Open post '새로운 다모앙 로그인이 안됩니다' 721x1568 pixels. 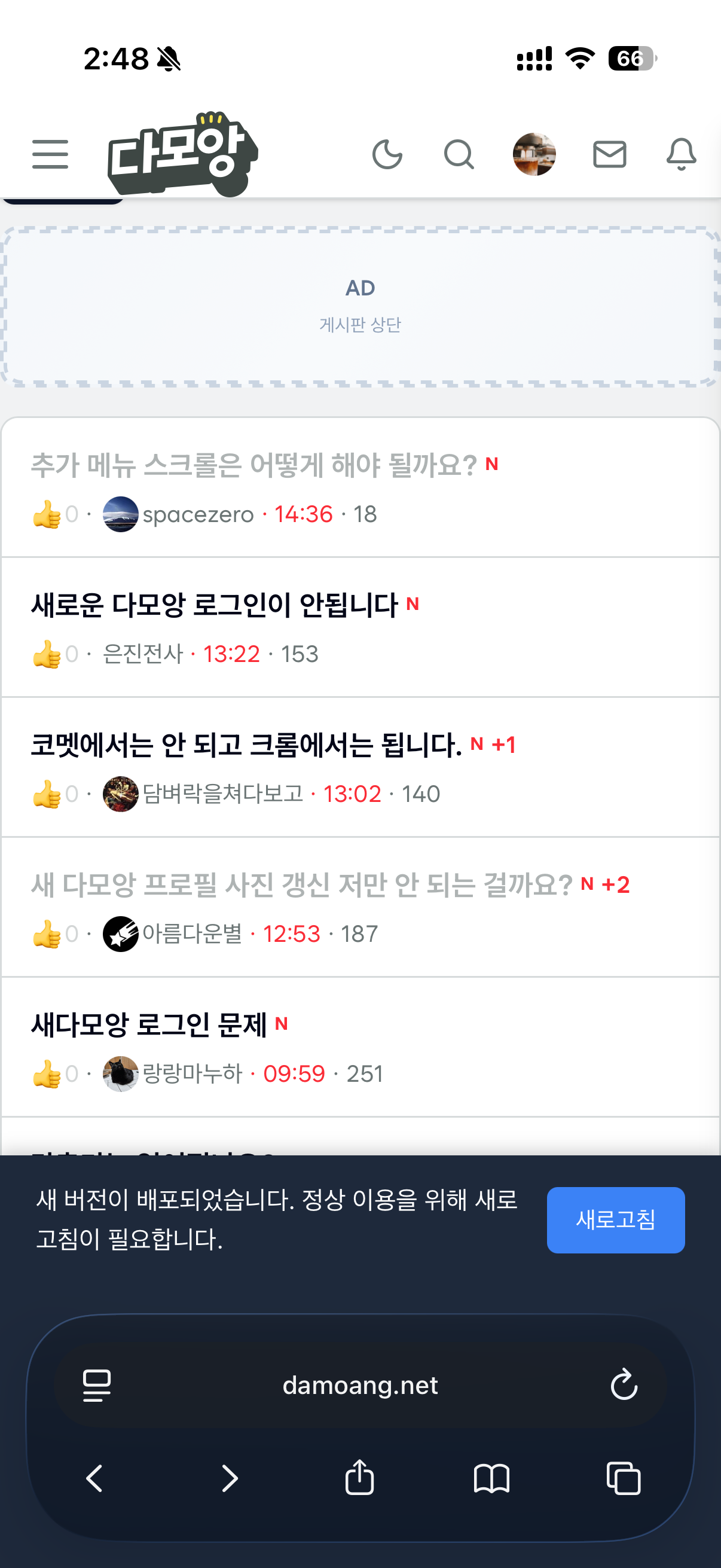tap(215, 605)
